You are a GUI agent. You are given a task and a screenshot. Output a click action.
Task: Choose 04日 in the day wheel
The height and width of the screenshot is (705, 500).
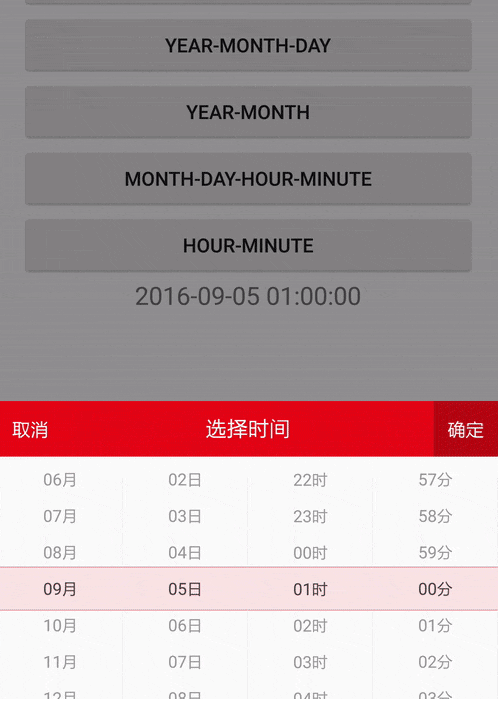(x=185, y=553)
